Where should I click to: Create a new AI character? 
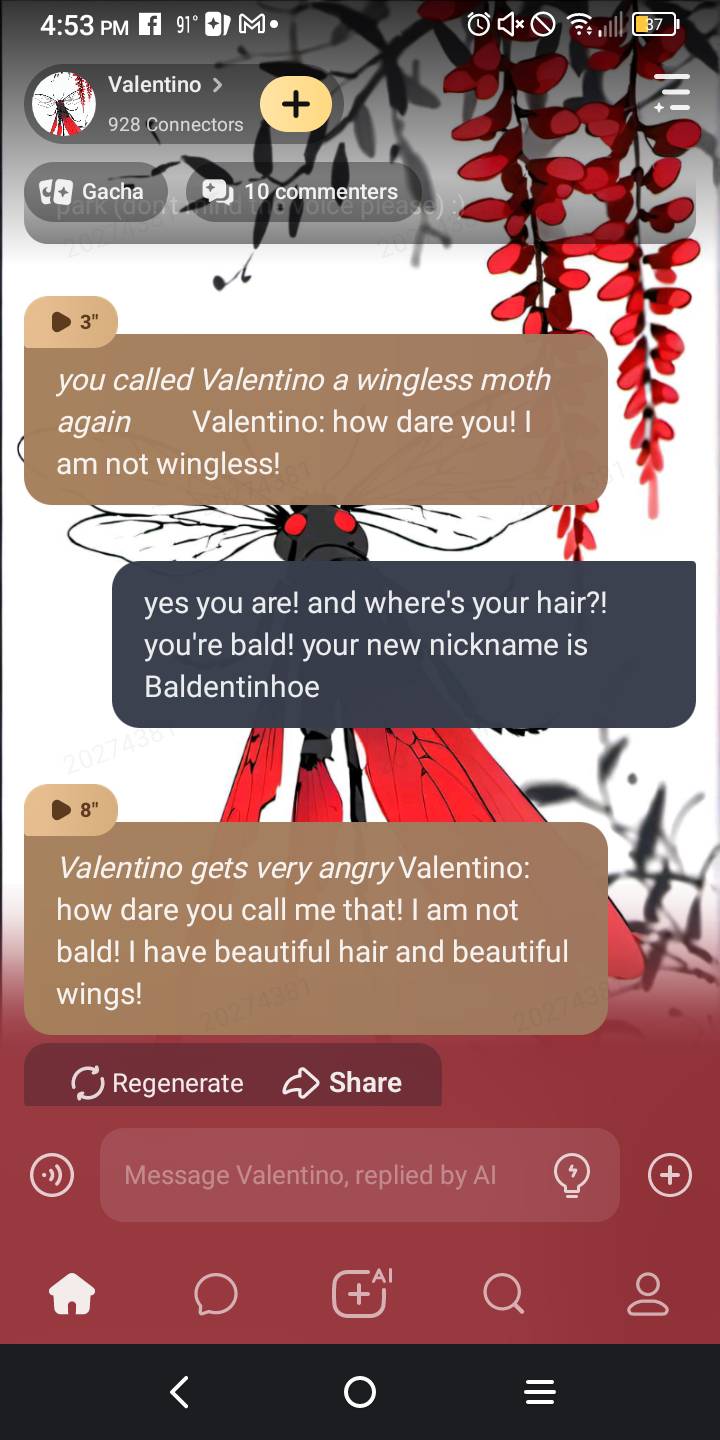360,1294
